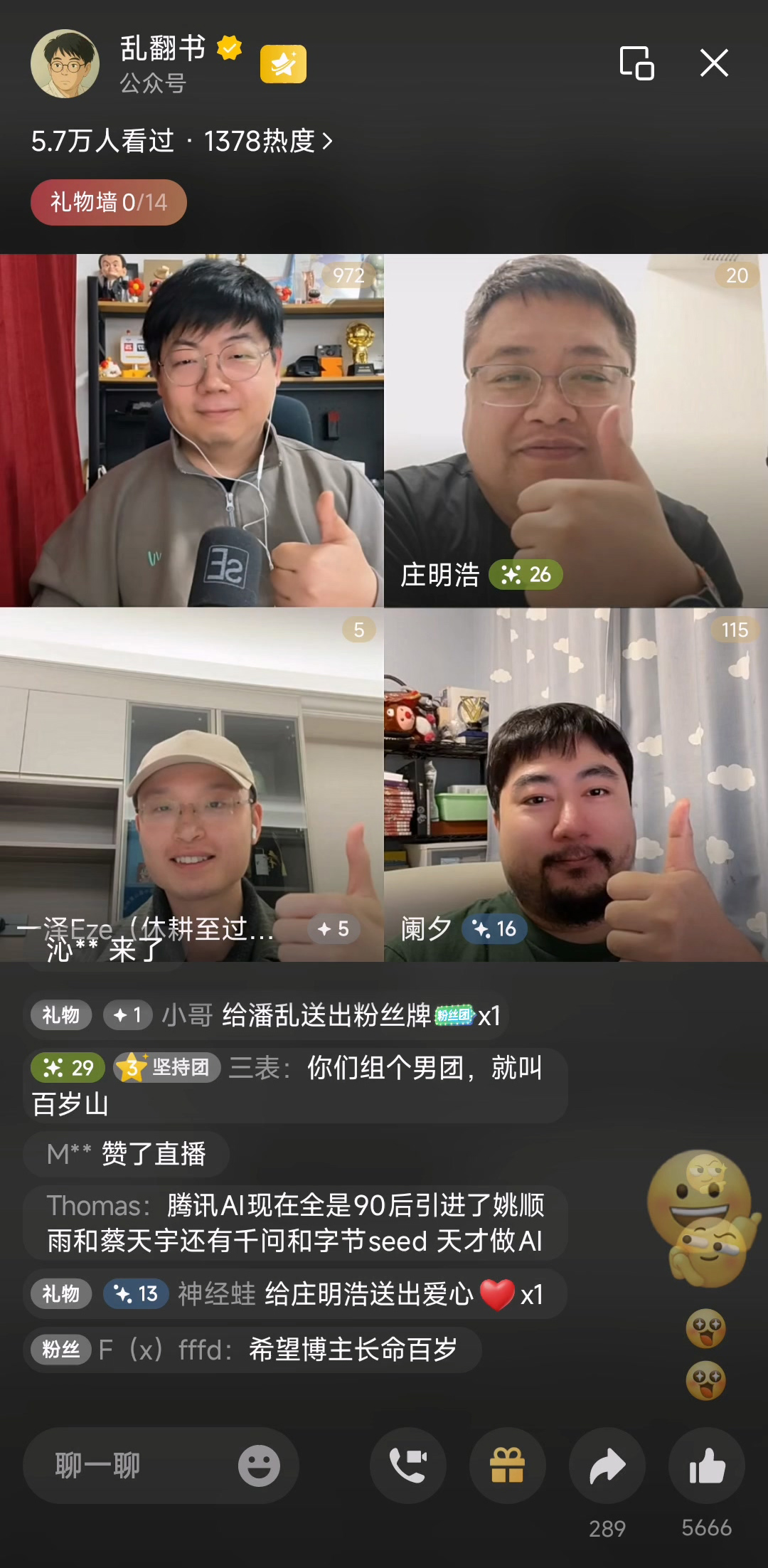This screenshot has width=768, height=1568.
Task: Open the 礼物墙 gift wall
Action: [108, 203]
